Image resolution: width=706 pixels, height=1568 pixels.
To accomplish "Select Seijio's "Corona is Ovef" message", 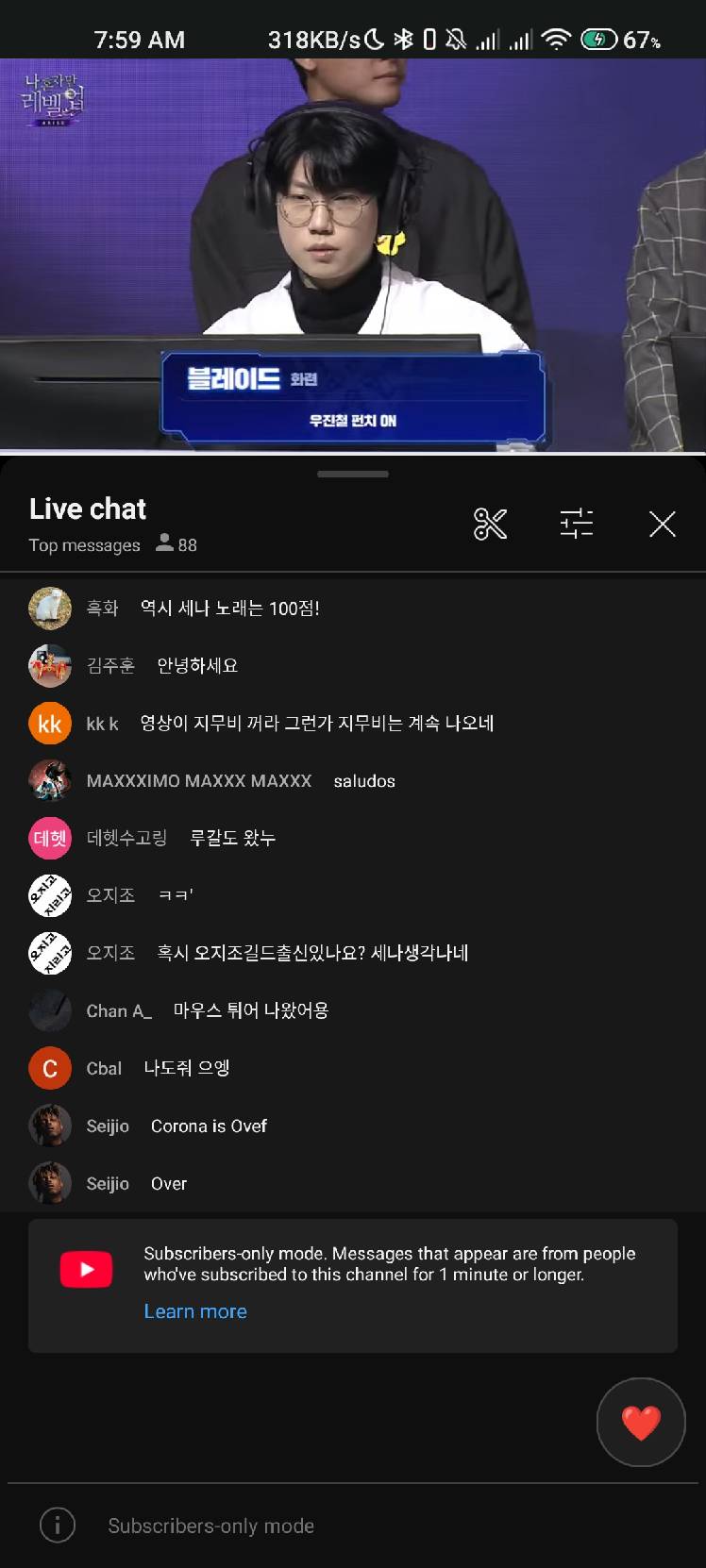I will [x=209, y=1126].
